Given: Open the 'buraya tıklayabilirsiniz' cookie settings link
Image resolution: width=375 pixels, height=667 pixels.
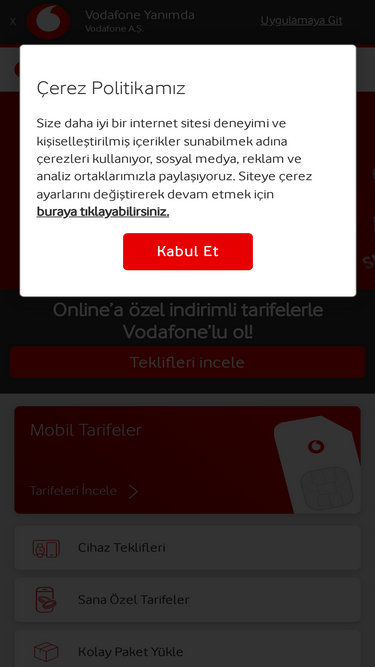Looking at the screenshot, I should click(103, 212).
